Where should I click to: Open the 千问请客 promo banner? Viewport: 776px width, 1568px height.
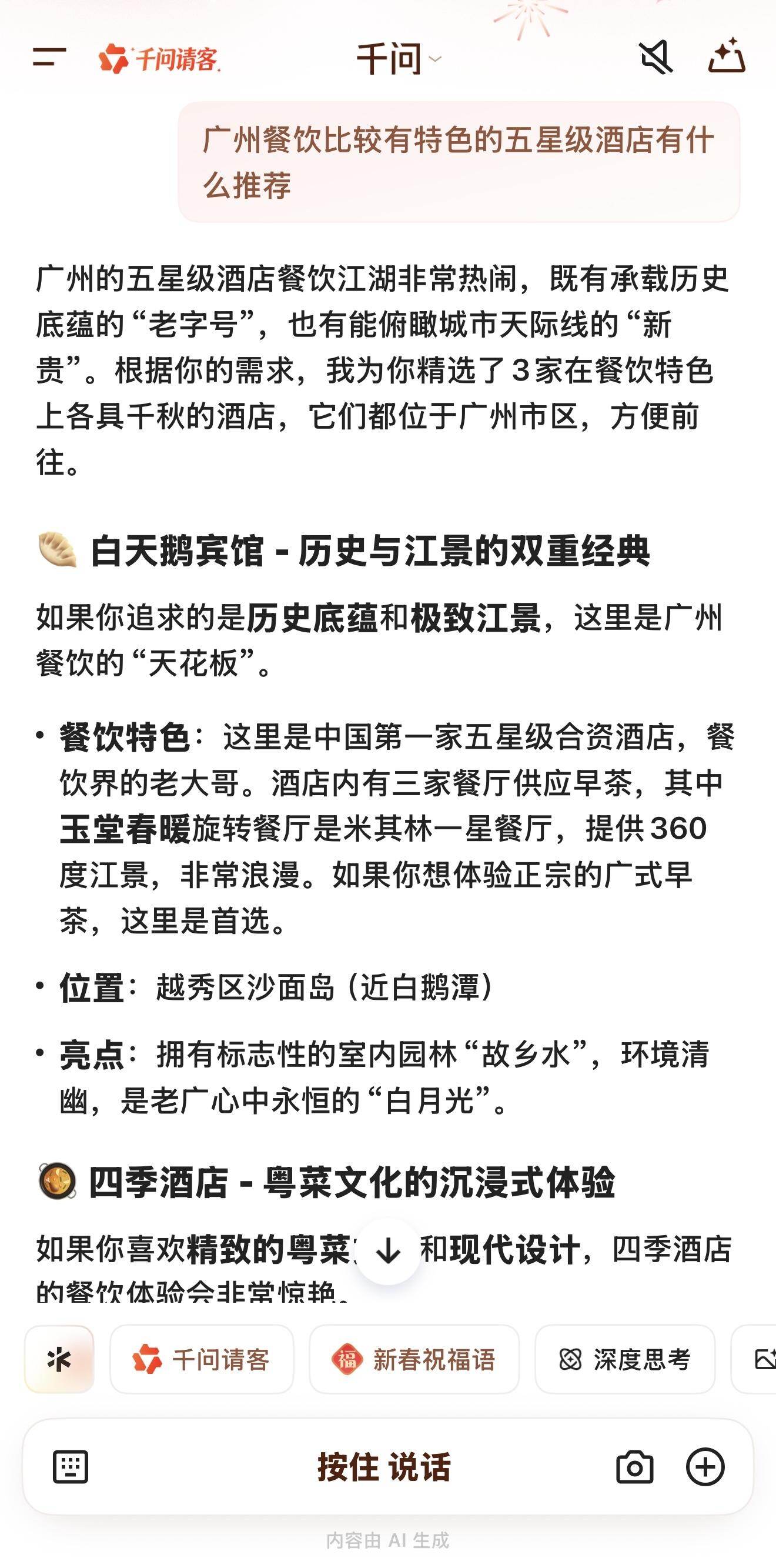pyautogui.click(x=159, y=59)
